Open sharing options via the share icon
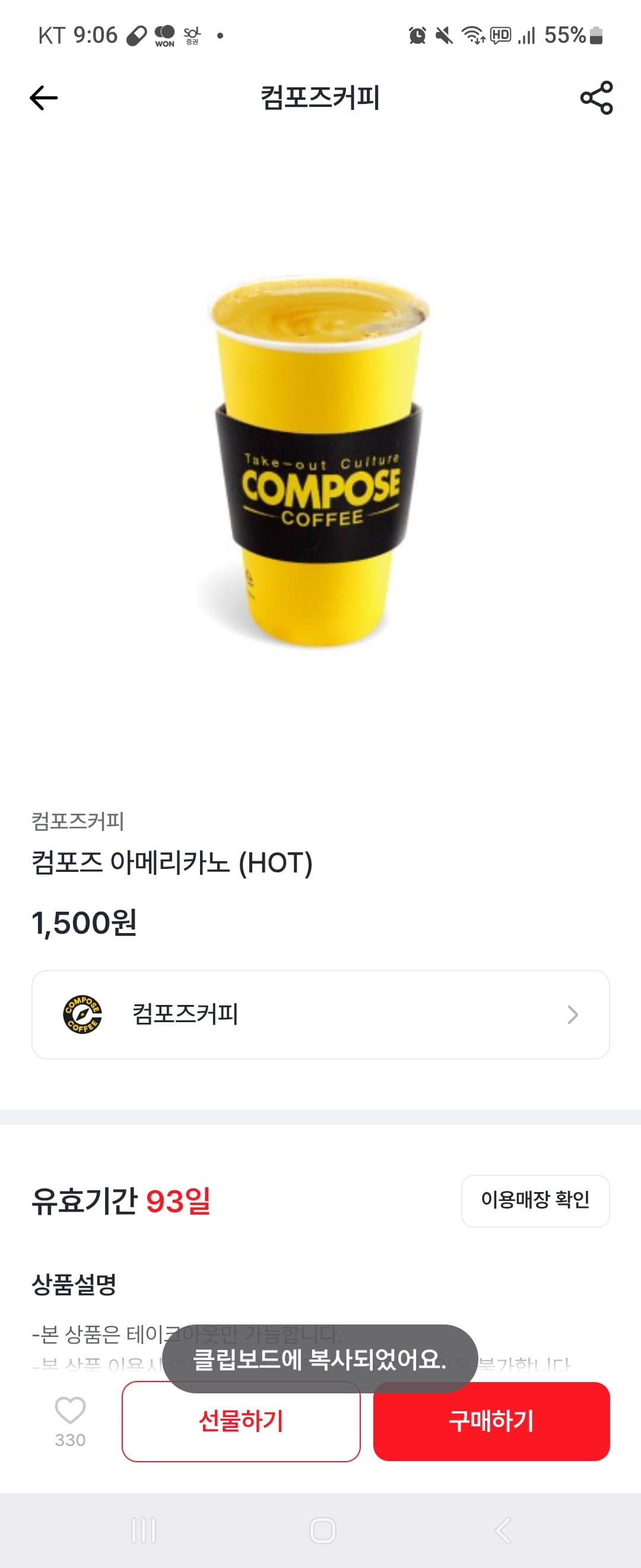Viewport: 641px width, 1568px height. pos(598,99)
